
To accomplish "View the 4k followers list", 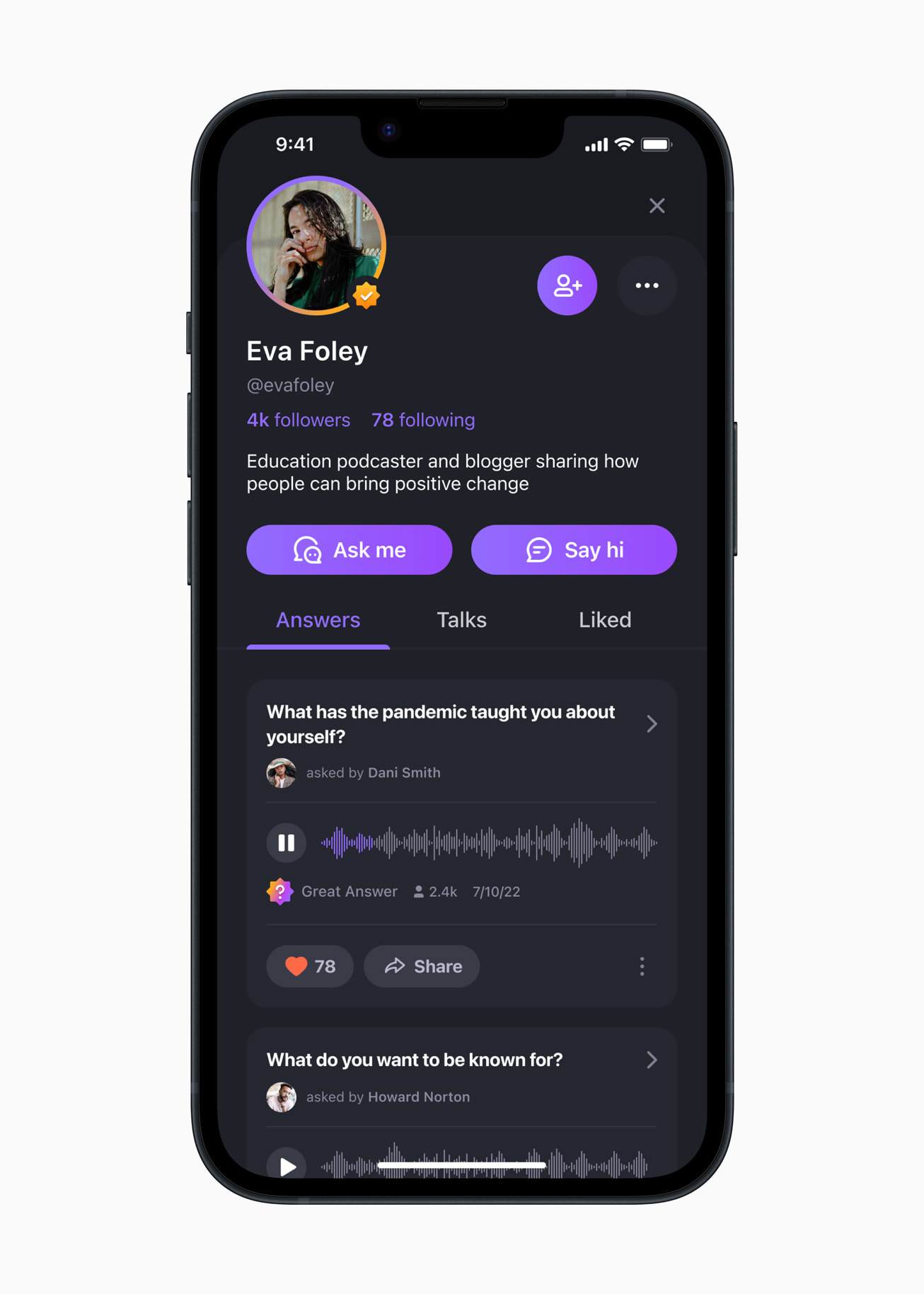I will pos(298,420).
